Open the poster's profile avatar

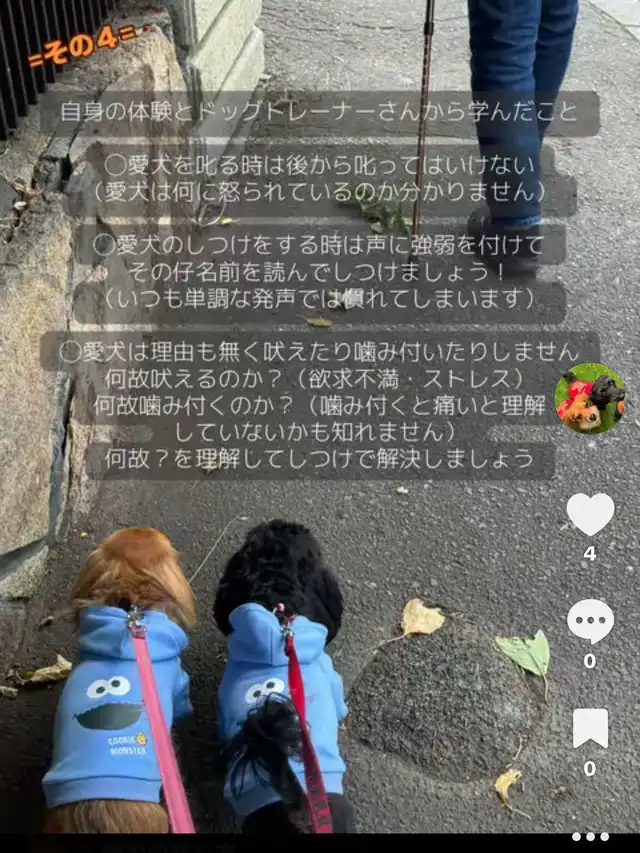(x=589, y=398)
